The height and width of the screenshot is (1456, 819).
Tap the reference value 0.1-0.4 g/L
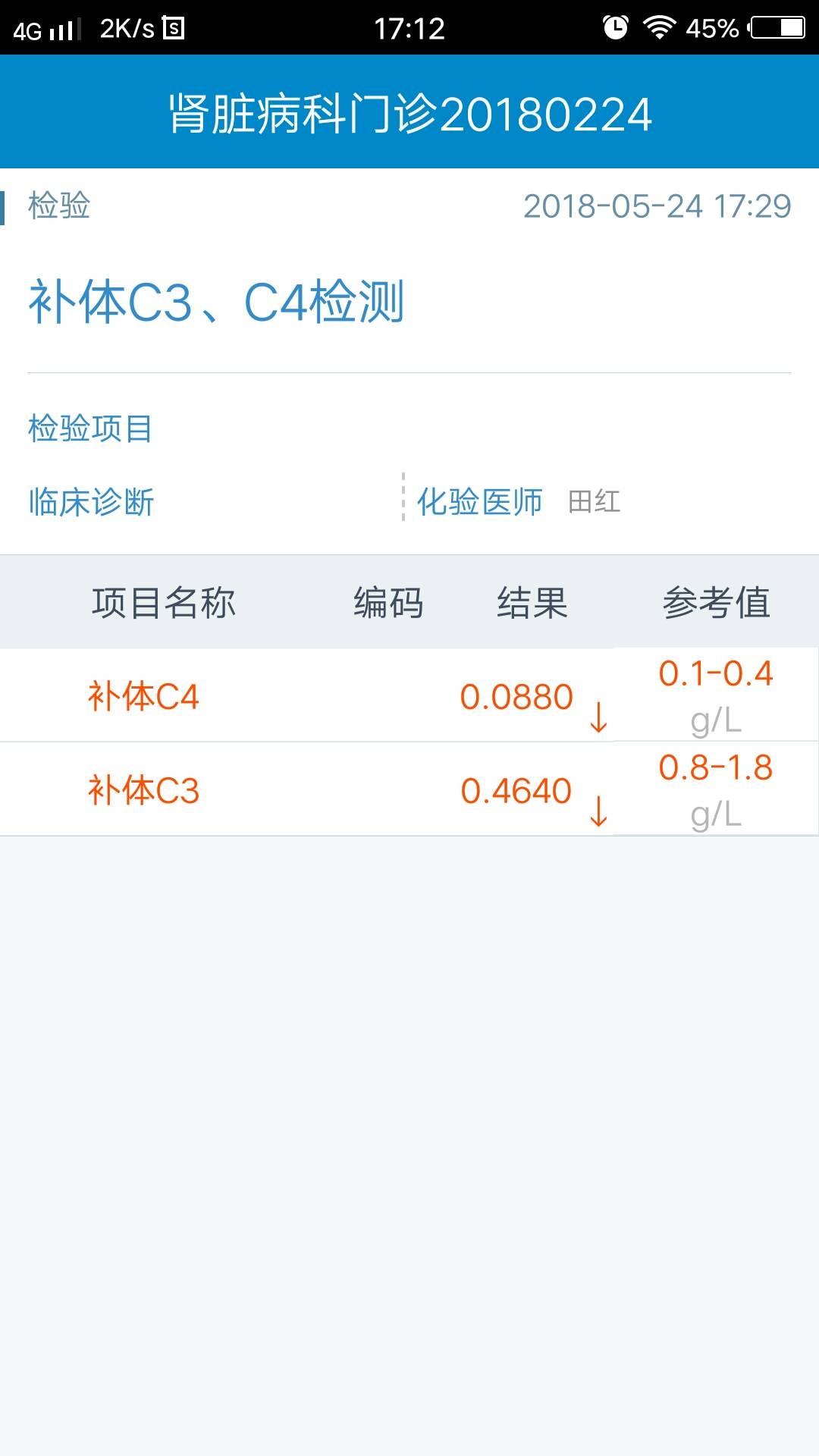(716, 696)
